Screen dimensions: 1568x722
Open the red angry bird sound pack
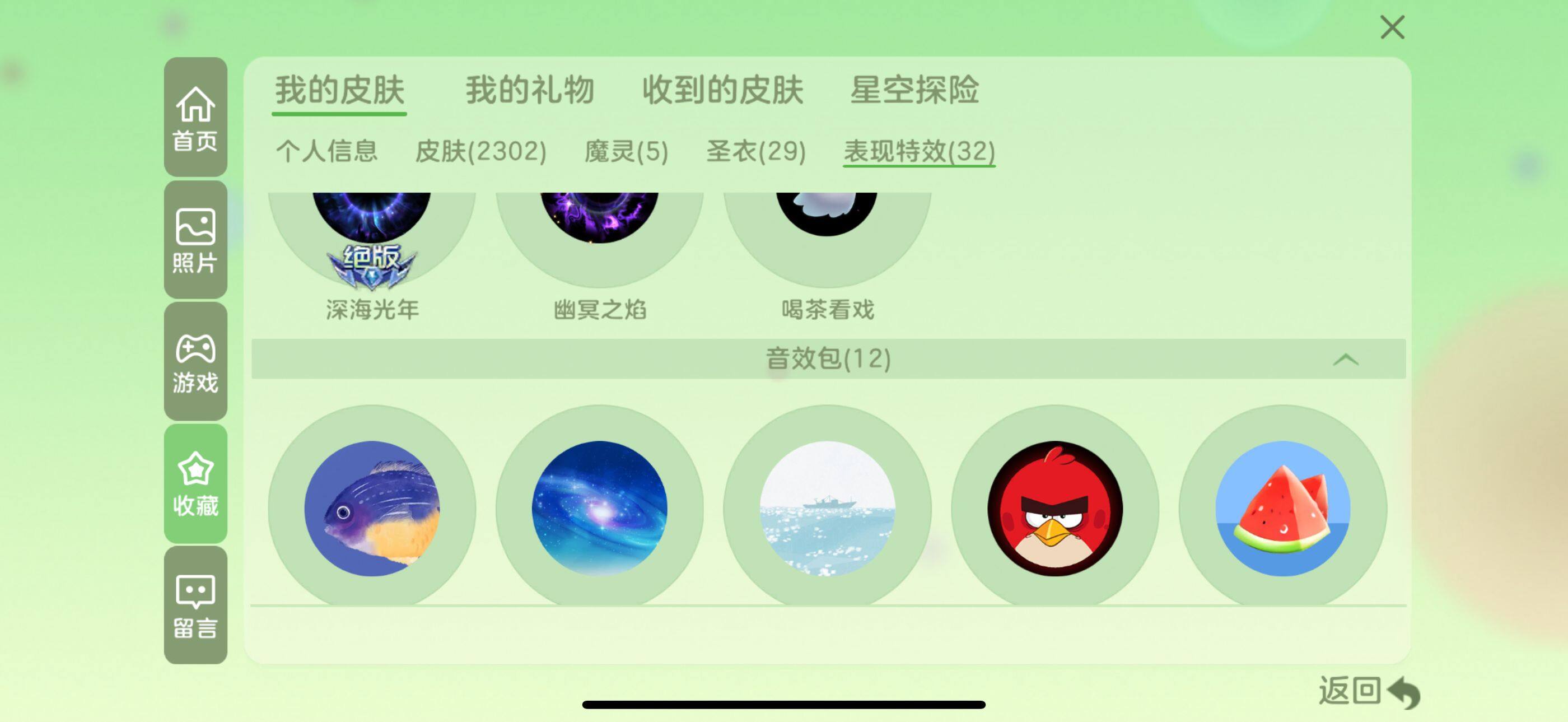(x=1055, y=509)
